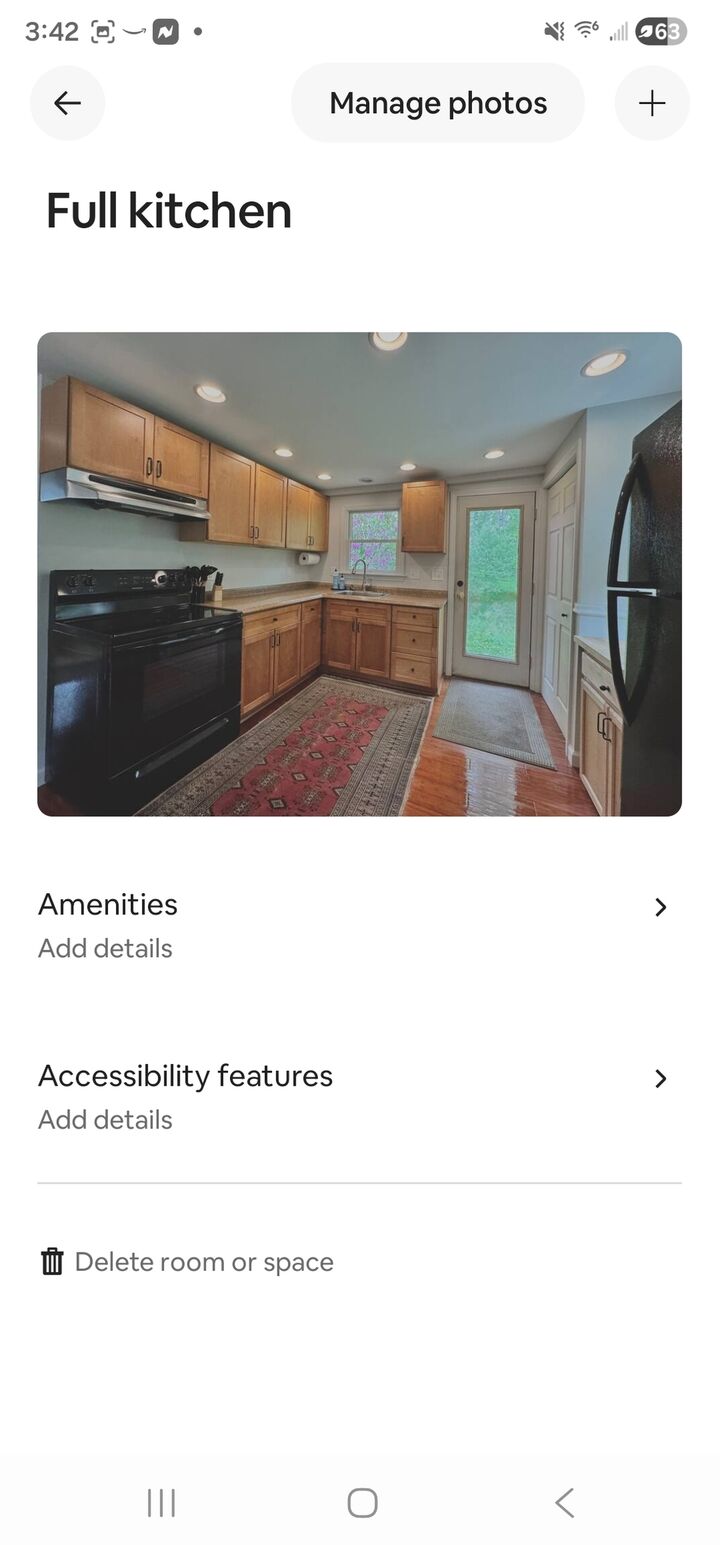Tap the battery indicator showing 63
This screenshot has height=1545, width=720.
(x=661, y=31)
